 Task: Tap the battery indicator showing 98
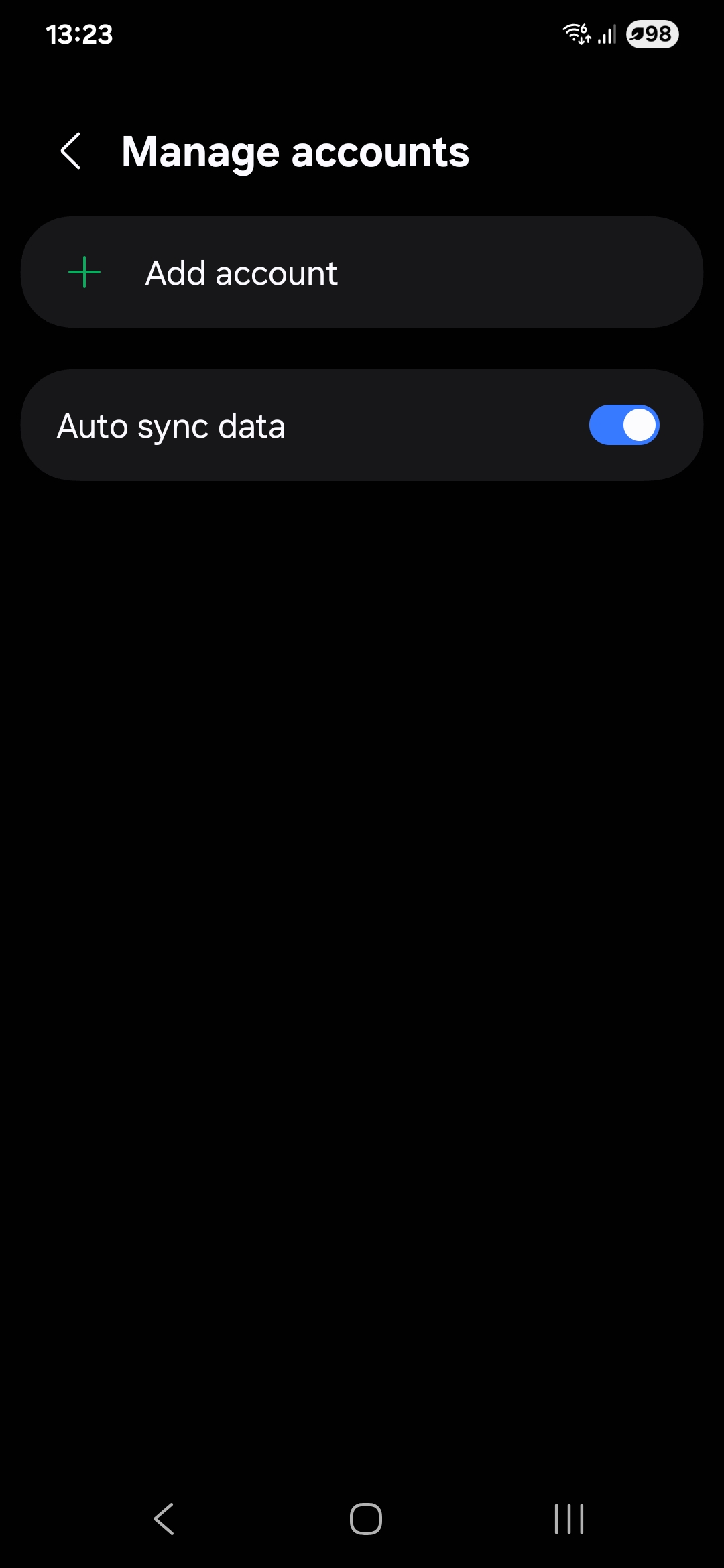[649, 34]
